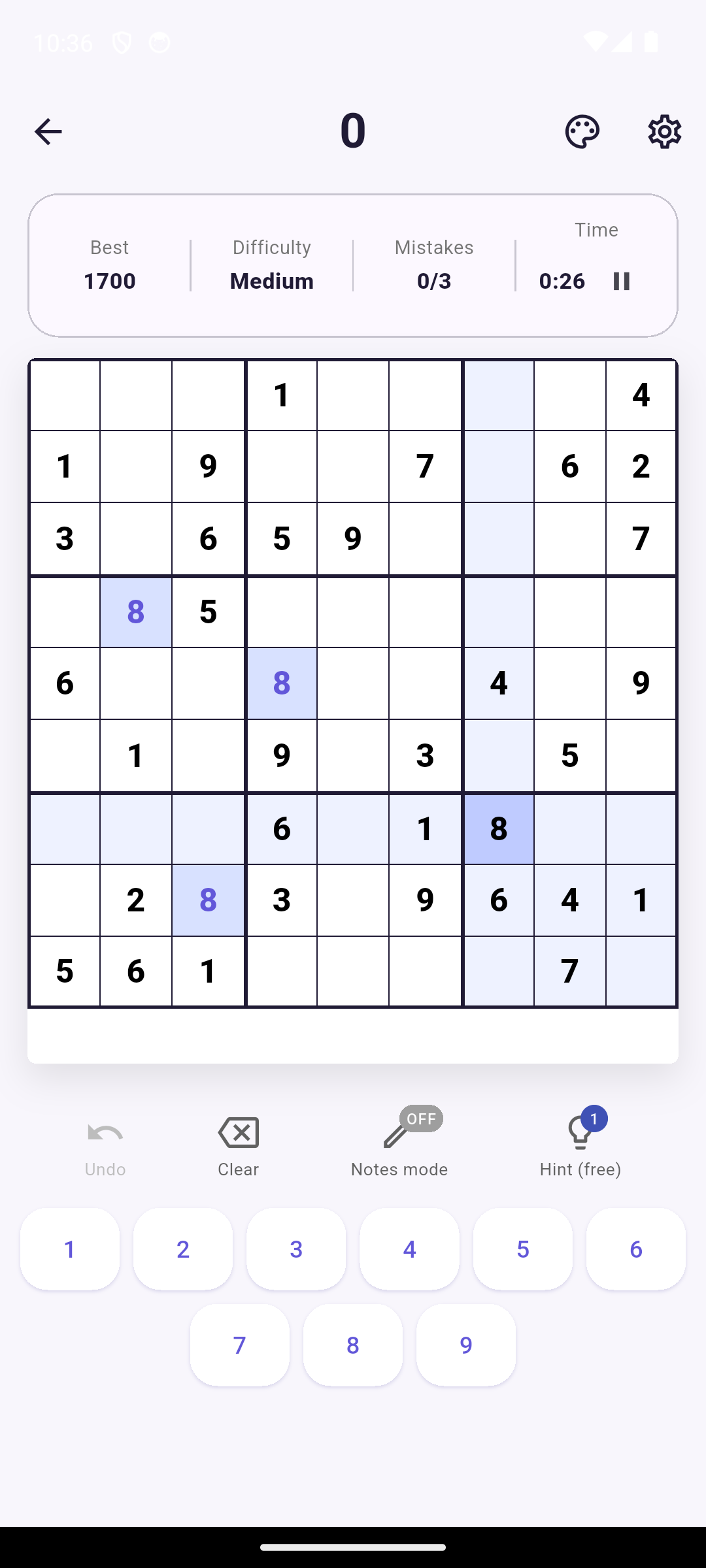This screenshot has height=1568, width=706.
Task: Enter number 8 from the keypad
Action: pyautogui.click(x=353, y=1345)
